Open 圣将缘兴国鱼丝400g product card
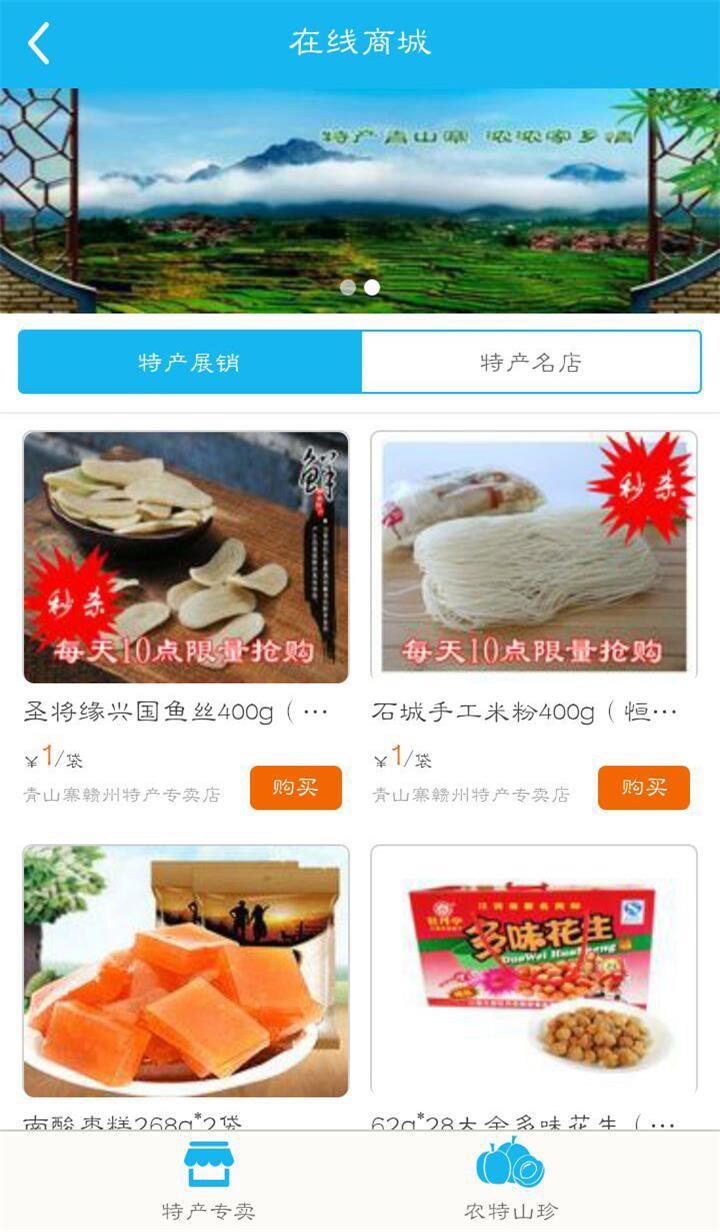Image resolution: width=720 pixels, height=1232 pixels. (186, 557)
